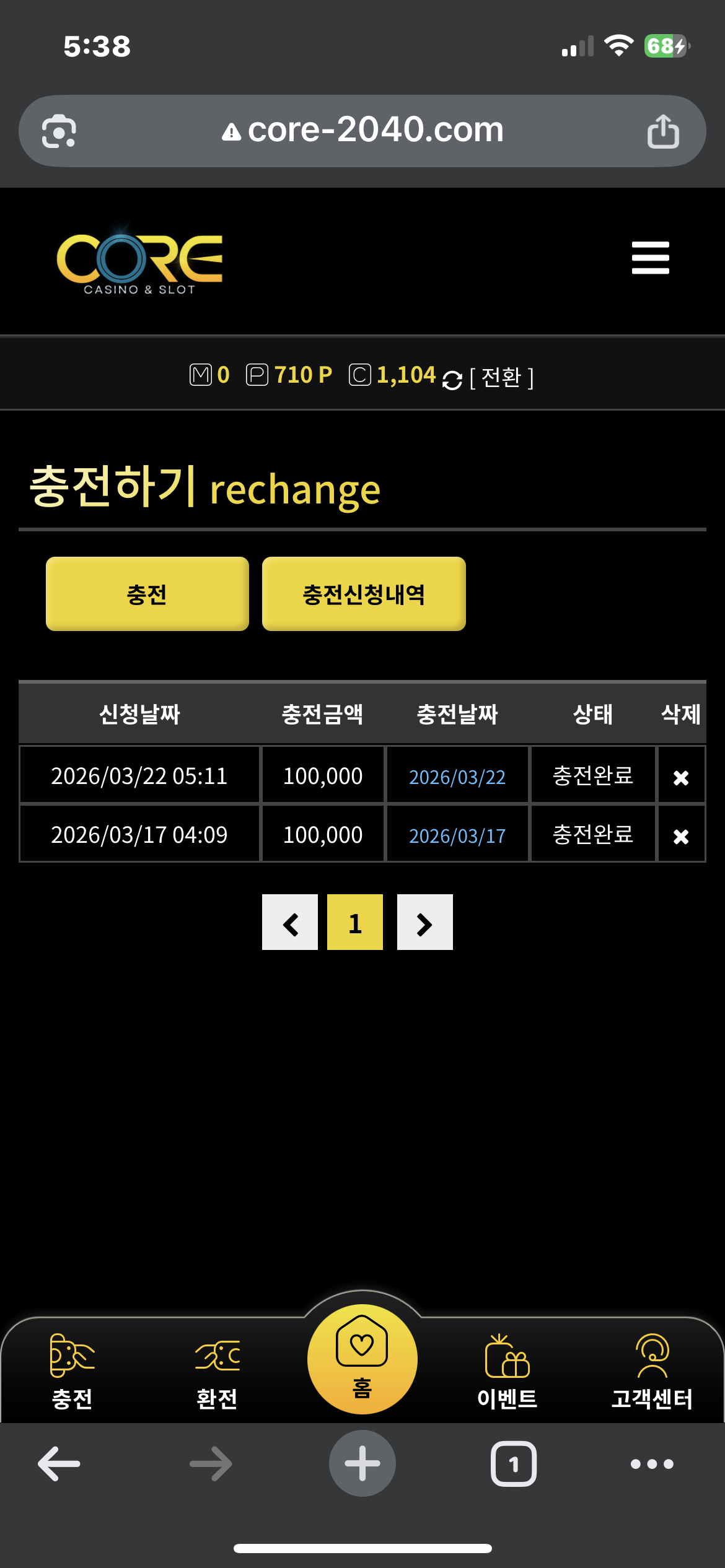Open the browser's more options menu

click(652, 1464)
